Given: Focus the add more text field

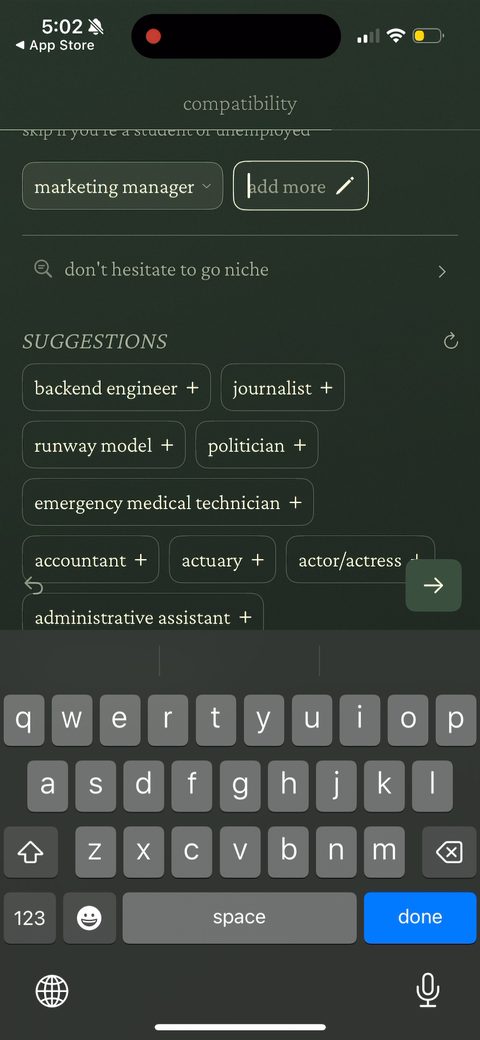Looking at the screenshot, I should pyautogui.click(x=300, y=186).
